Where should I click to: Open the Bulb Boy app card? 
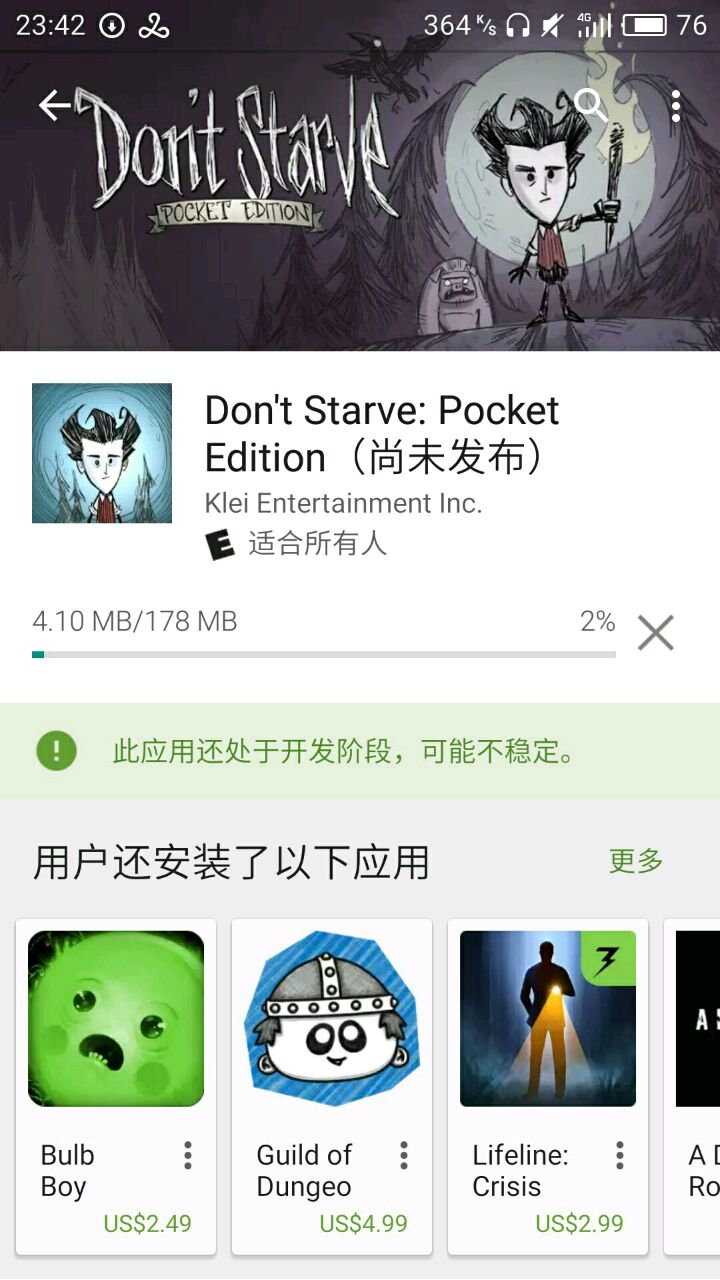(116, 1019)
